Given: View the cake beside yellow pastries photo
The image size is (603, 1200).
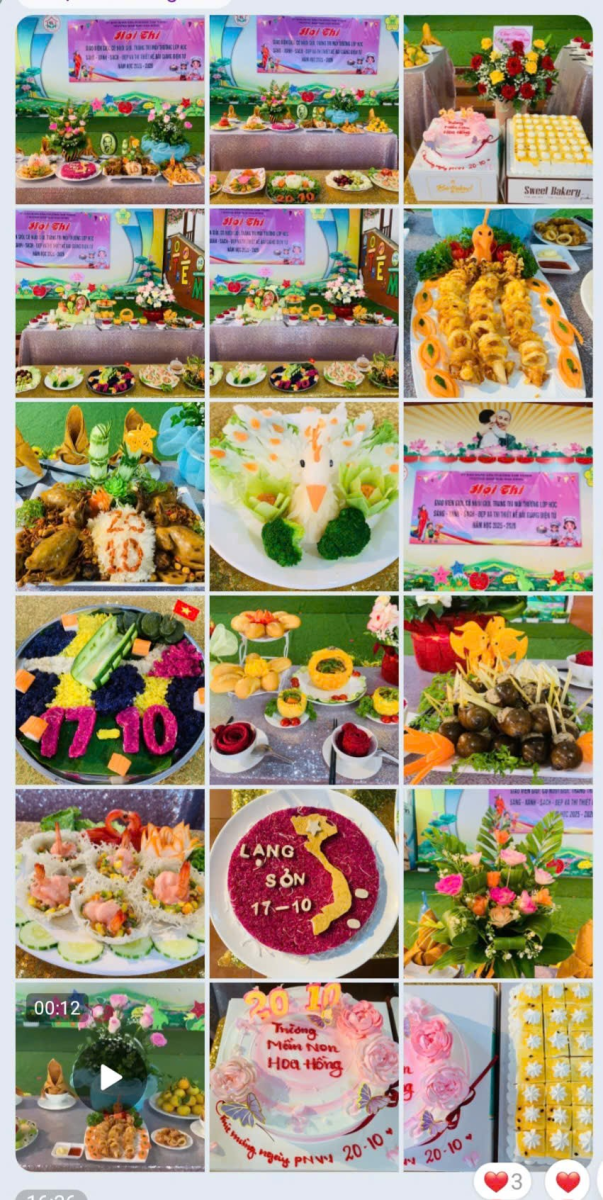Looking at the screenshot, I should (x=498, y=1076).
